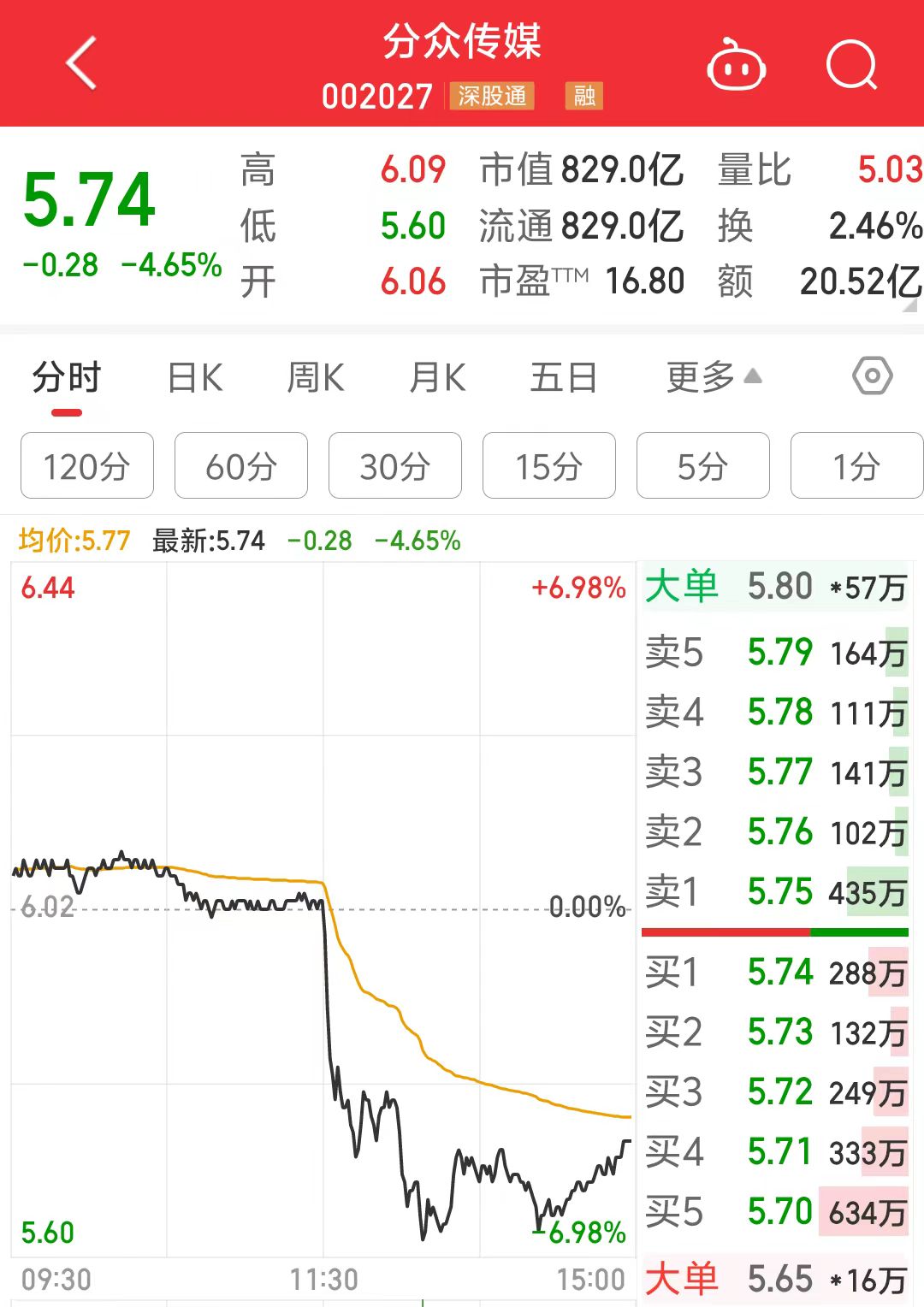Enable the 30分 chart interval
The height and width of the screenshot is (1307, 924).
[x=394, y=465]
